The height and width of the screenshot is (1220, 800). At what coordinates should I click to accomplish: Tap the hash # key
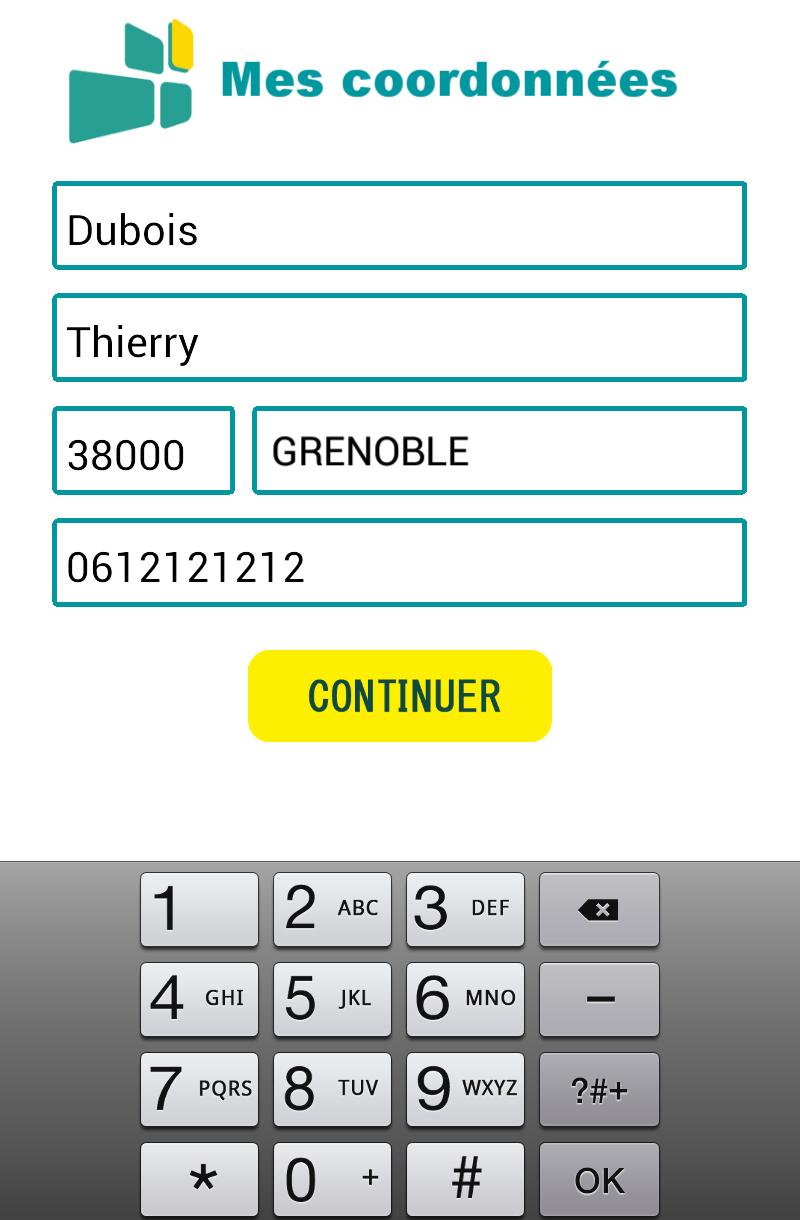click(x=465, y=1180)
